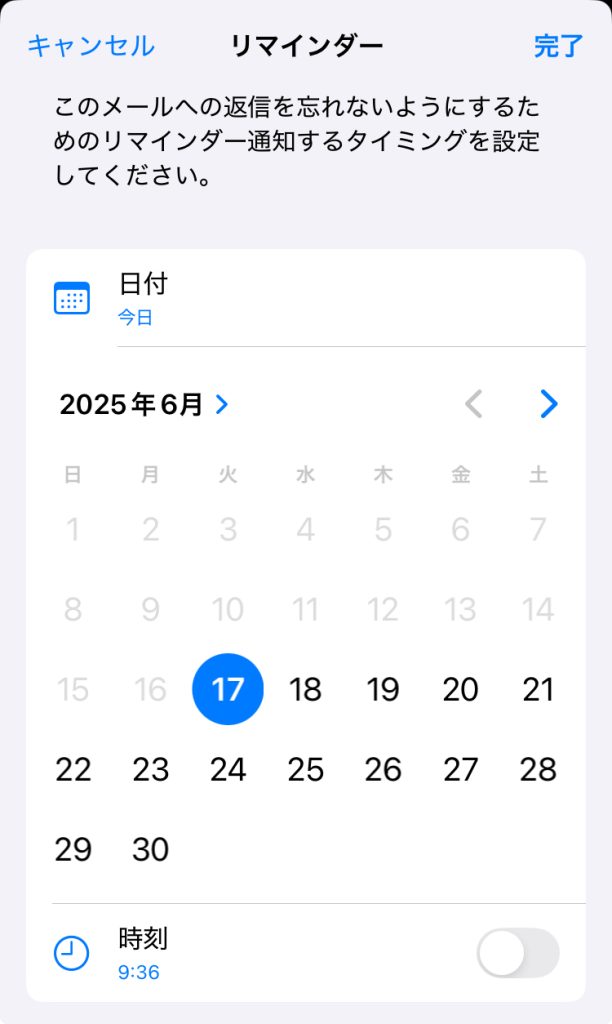Expand the 2025年6月 month picker
The height and width of the screenshot is (1024, 612).
[144, 405]
